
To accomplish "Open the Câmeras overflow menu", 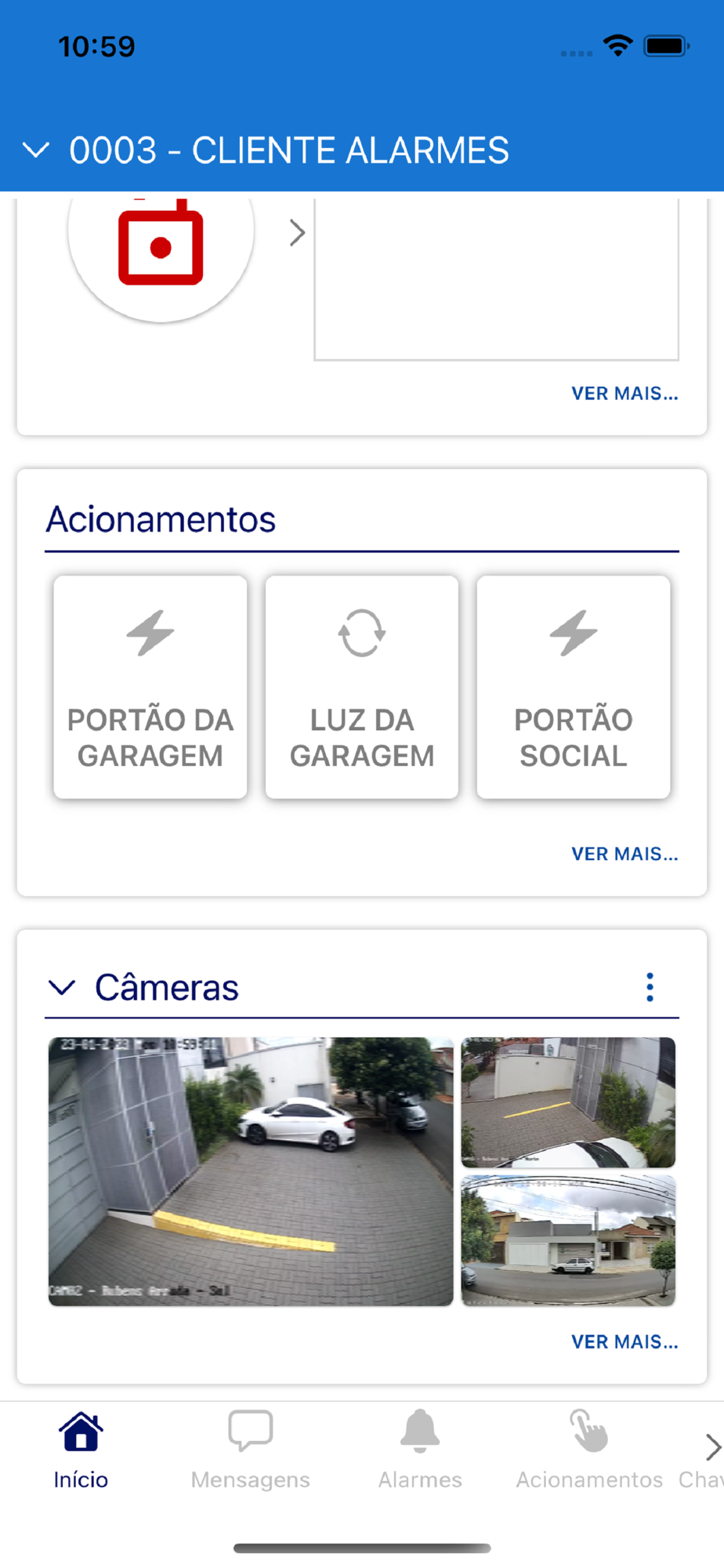I will (x=650, y=987).
